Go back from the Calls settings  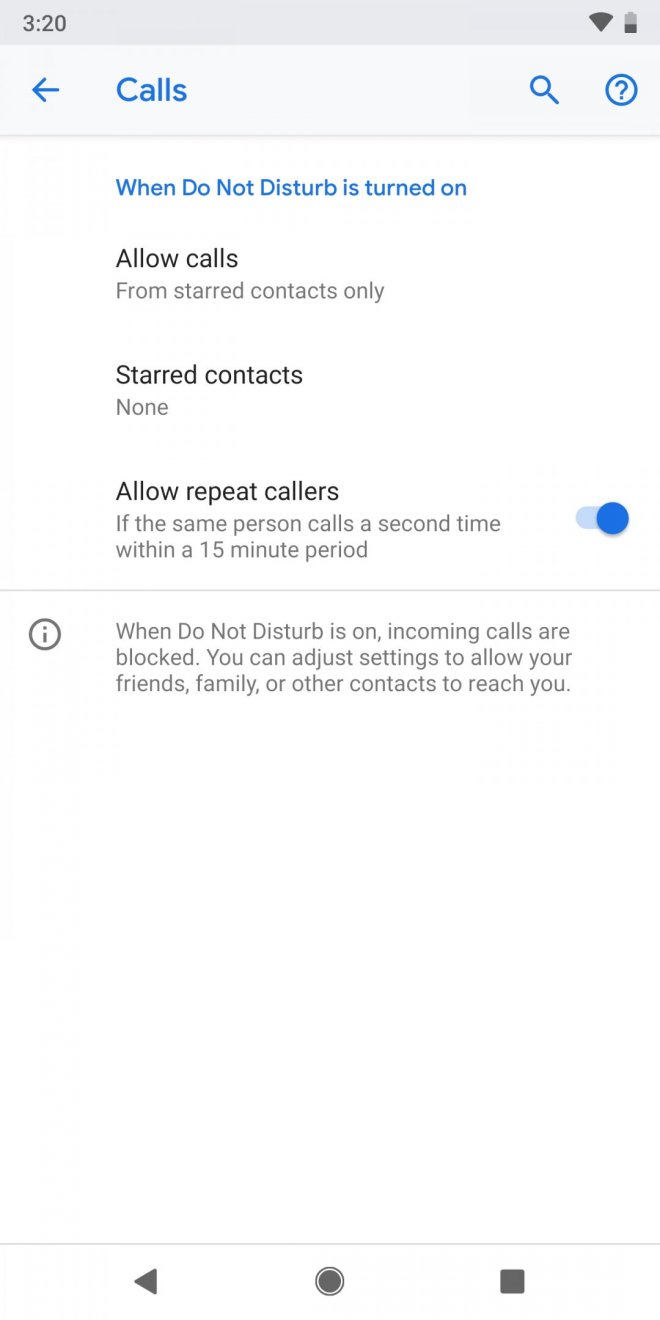(x=46, y=90)
